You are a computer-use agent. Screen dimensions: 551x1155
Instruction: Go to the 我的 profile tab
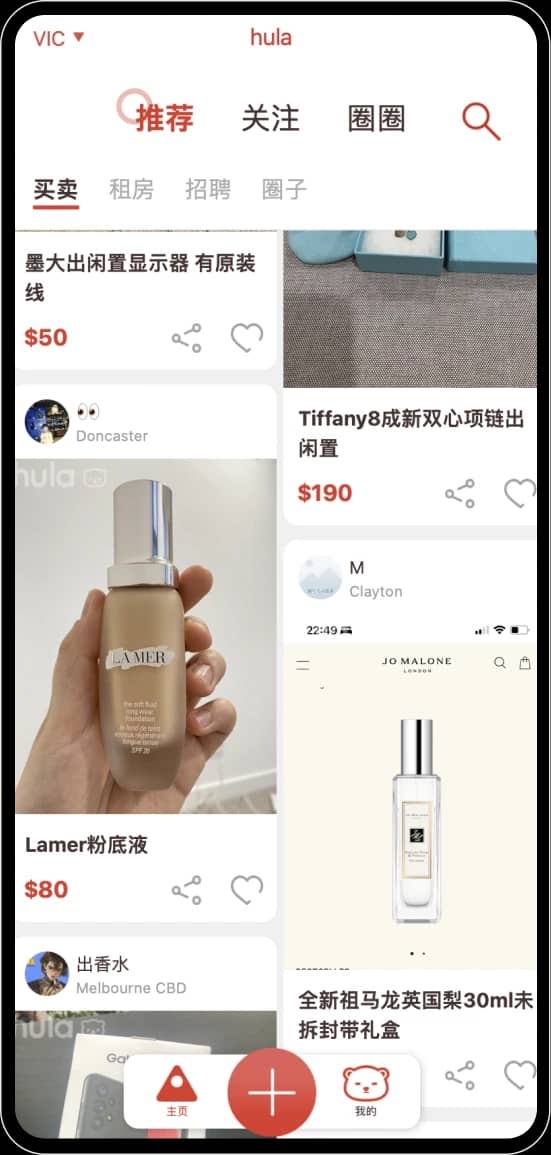(366, 1091)
